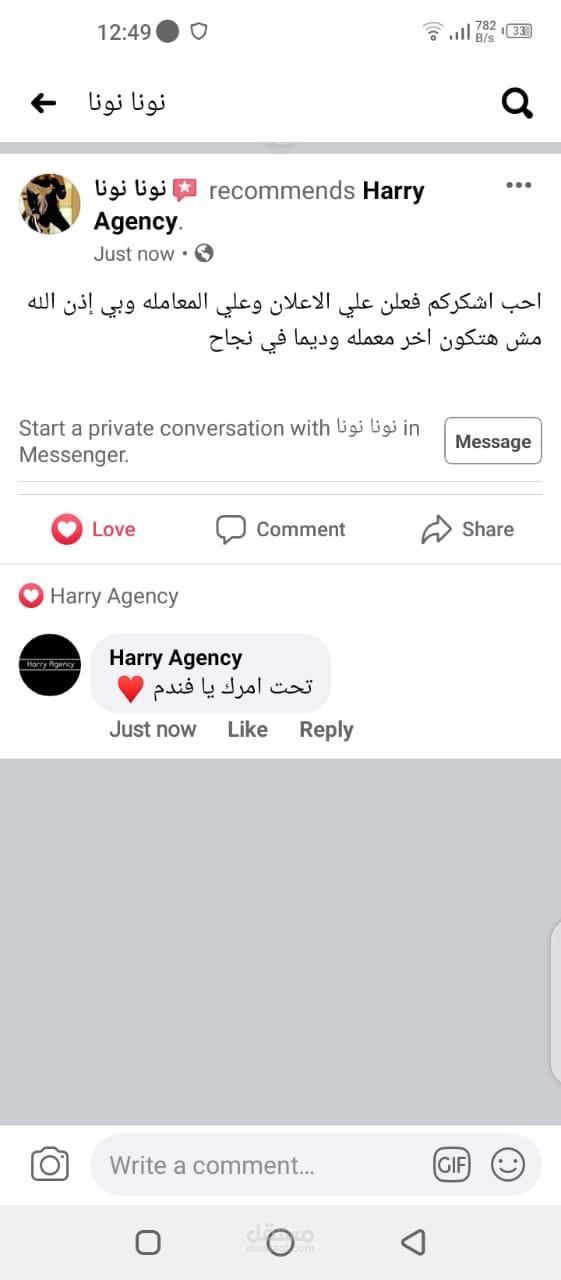Open the emoji smiley picker
Screen dimensions: 561x1280
(508, 1164)
